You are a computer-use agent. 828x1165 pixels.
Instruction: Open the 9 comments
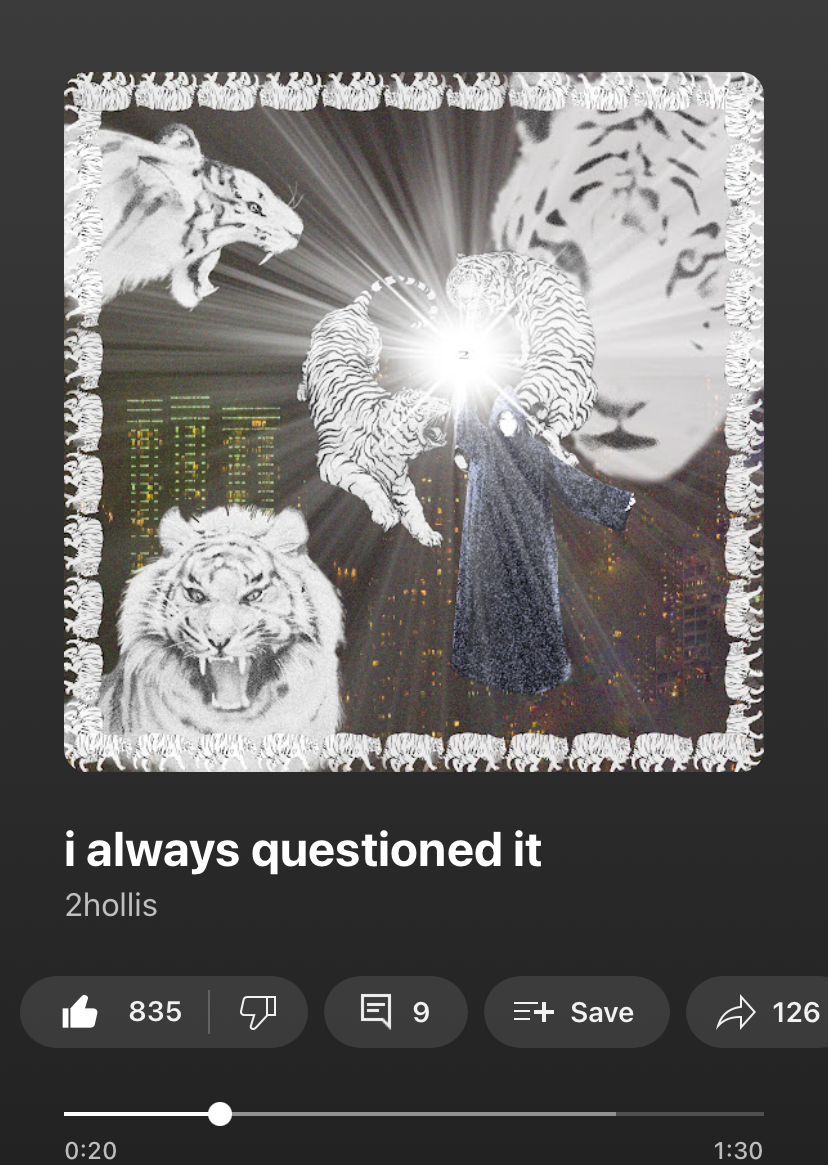coord(395,1012)
